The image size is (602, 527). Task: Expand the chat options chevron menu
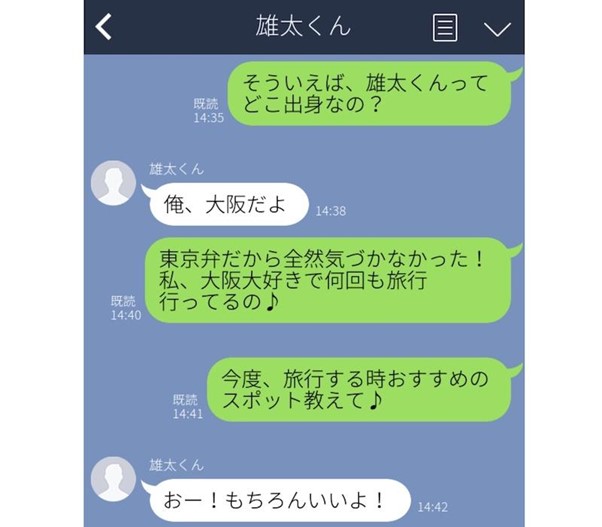[497, 28]
